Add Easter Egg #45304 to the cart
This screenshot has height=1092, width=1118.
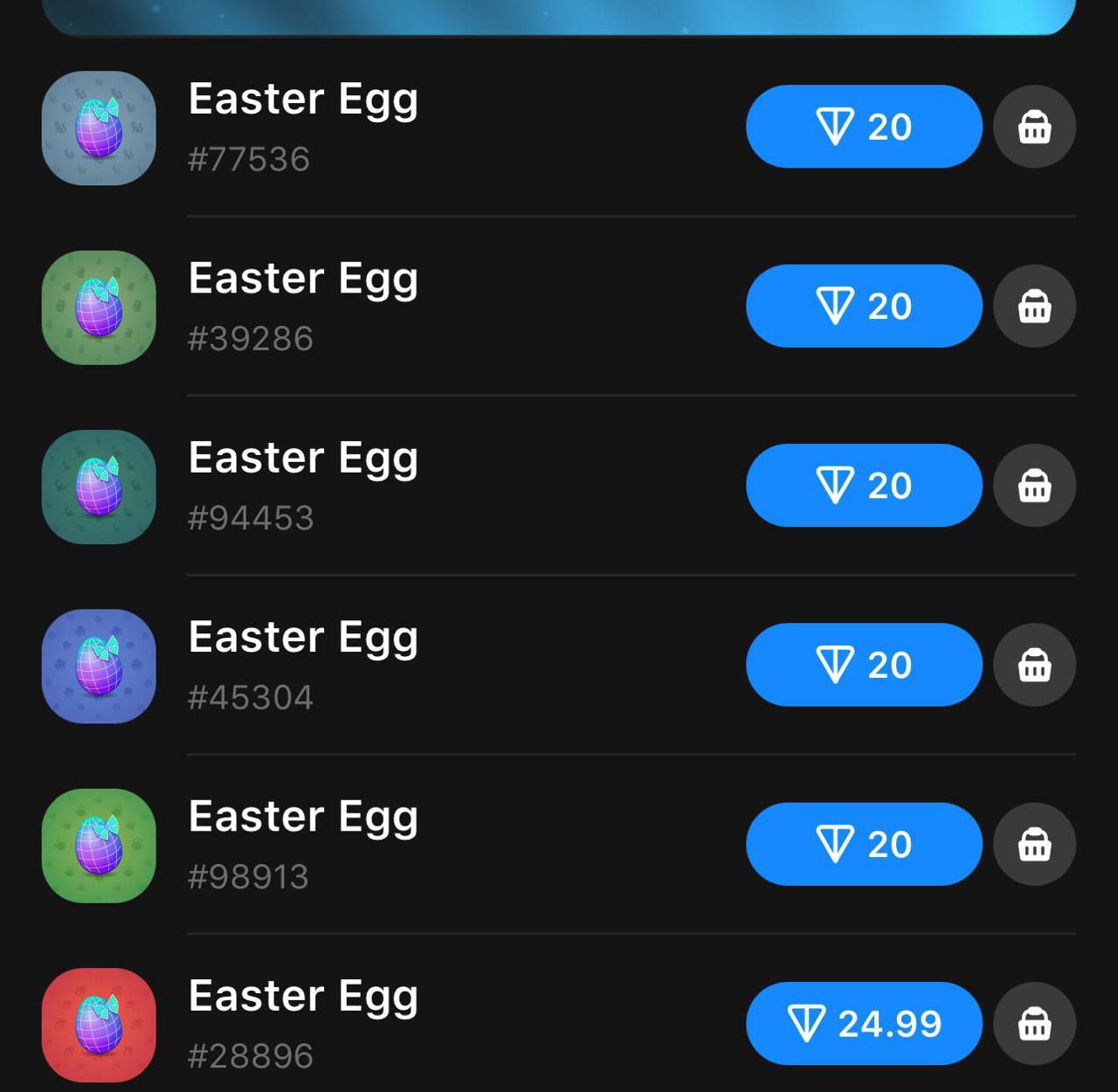tap(1034, 665)
